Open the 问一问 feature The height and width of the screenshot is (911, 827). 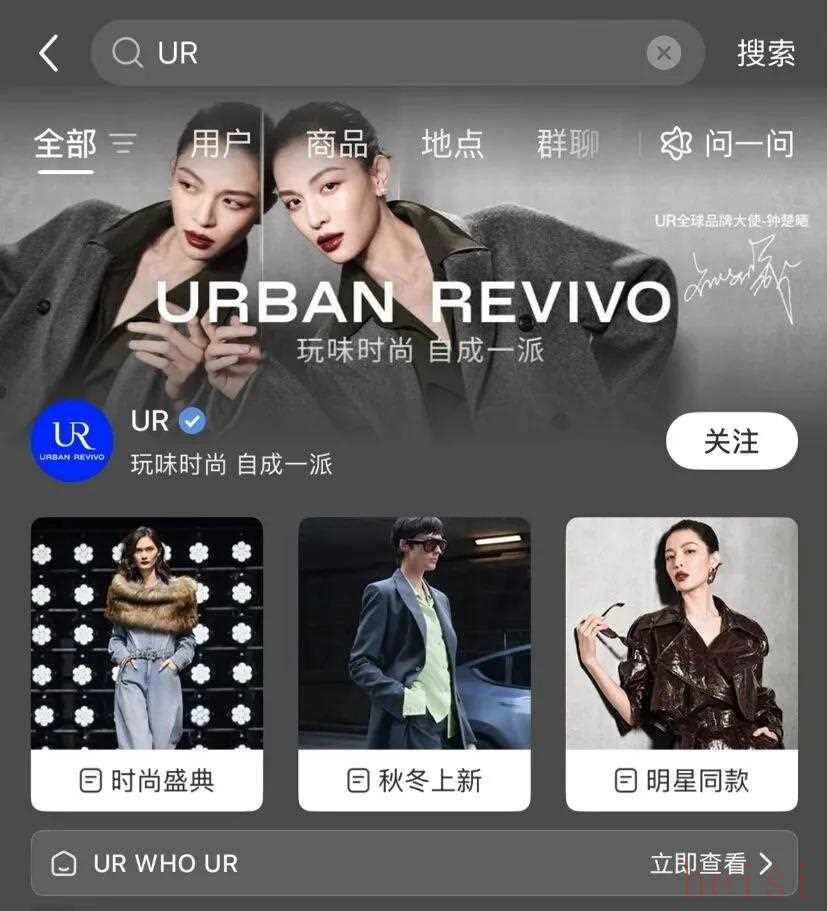(728, 144)
